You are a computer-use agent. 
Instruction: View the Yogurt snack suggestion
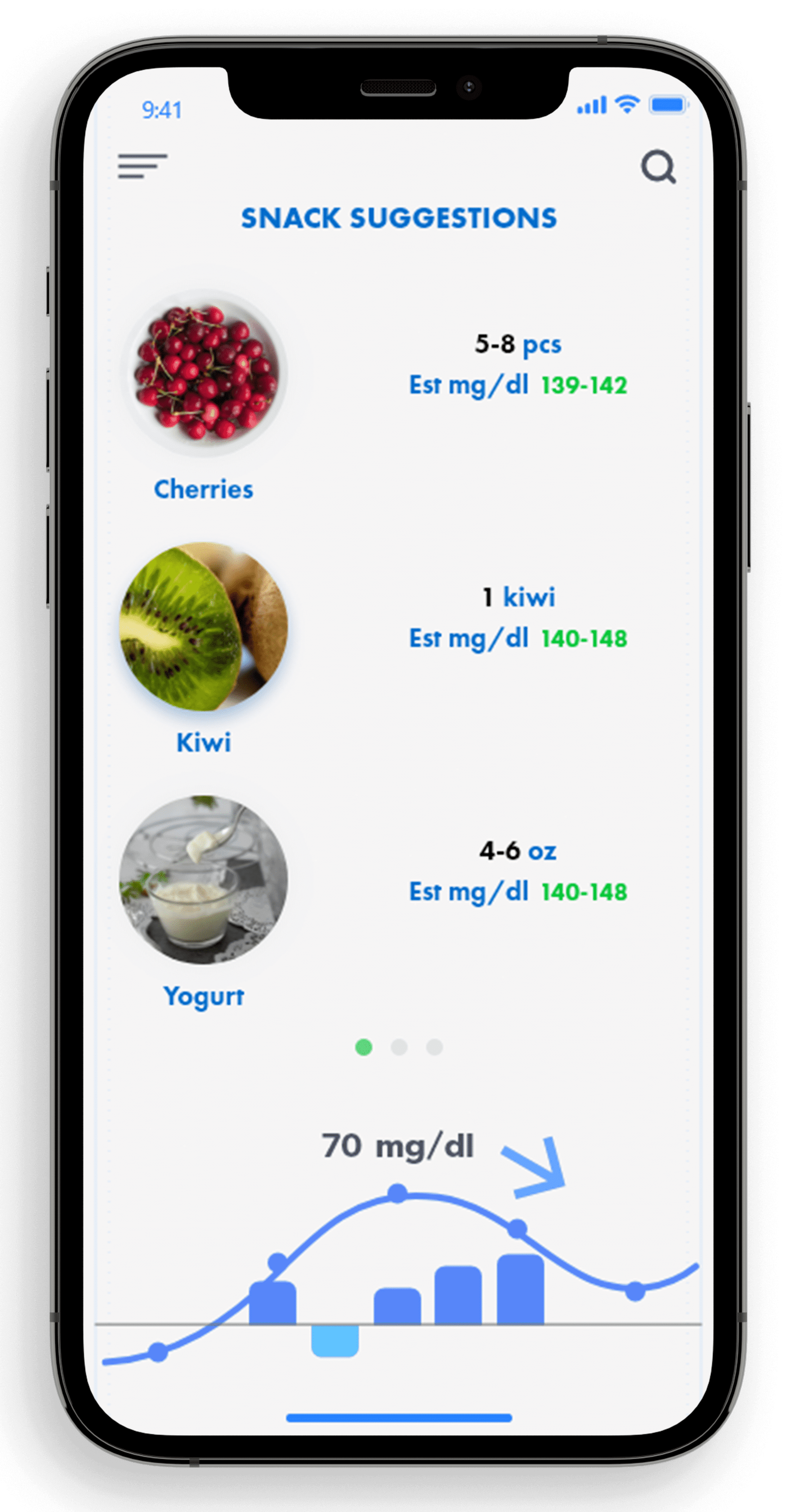tap(203, 880)
